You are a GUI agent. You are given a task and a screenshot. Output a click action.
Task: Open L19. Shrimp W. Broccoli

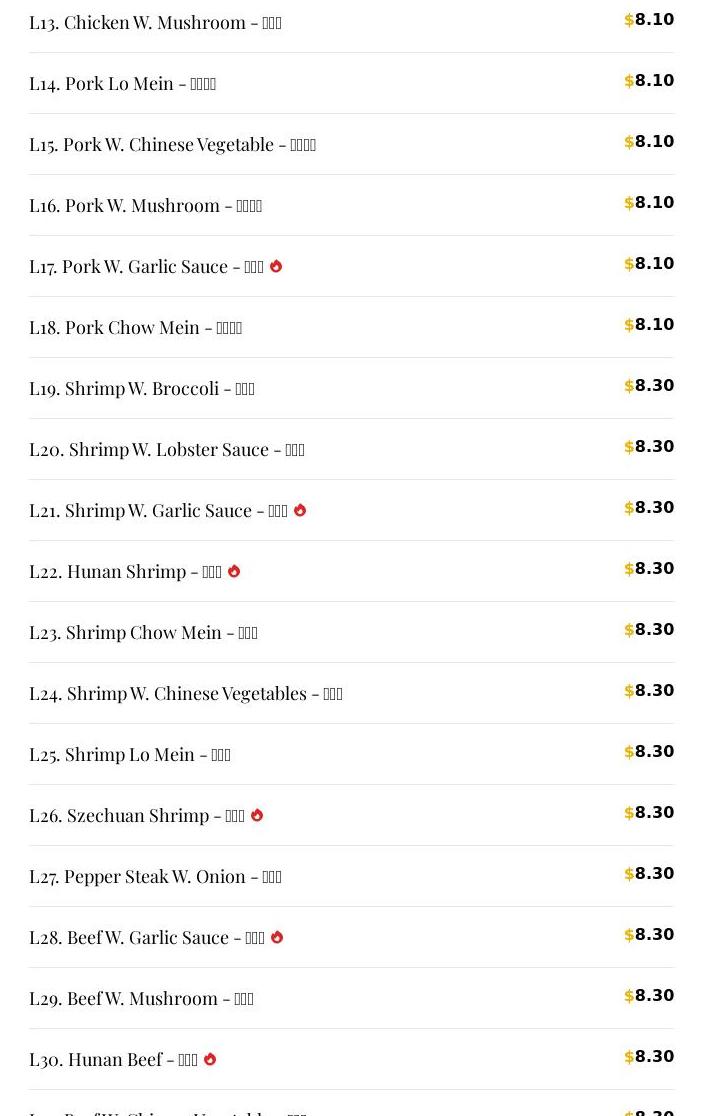[x=141, y=388]
